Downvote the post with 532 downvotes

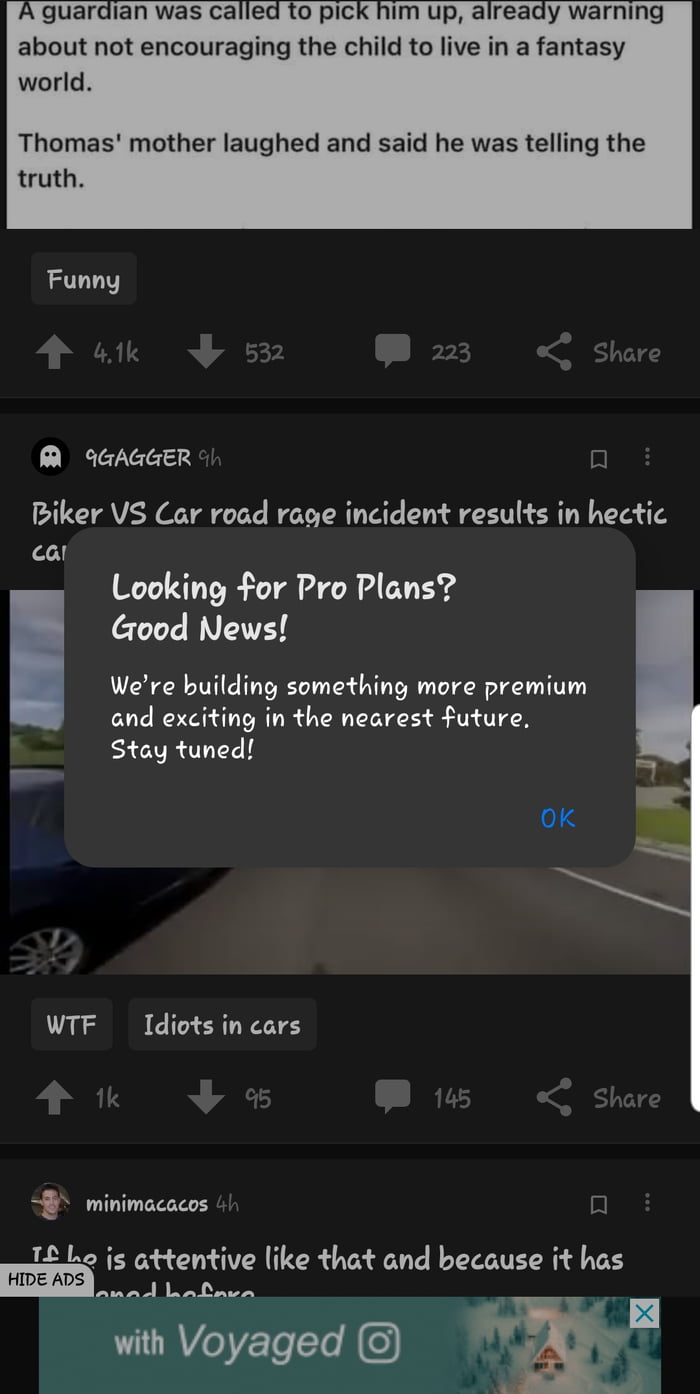[x=206, y=352]
